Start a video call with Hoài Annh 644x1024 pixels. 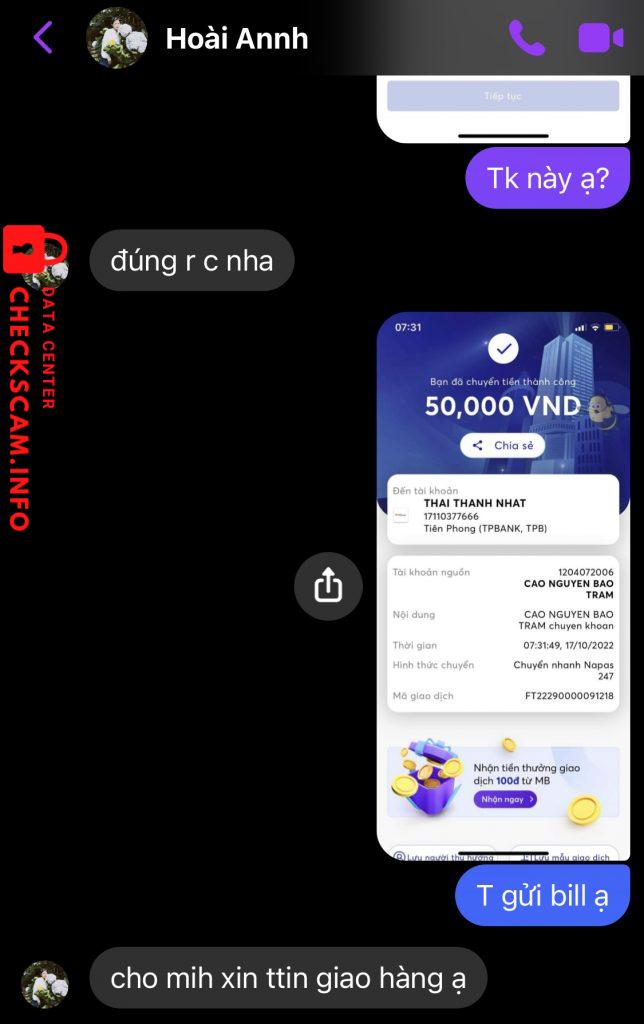[x=600, y=38]
